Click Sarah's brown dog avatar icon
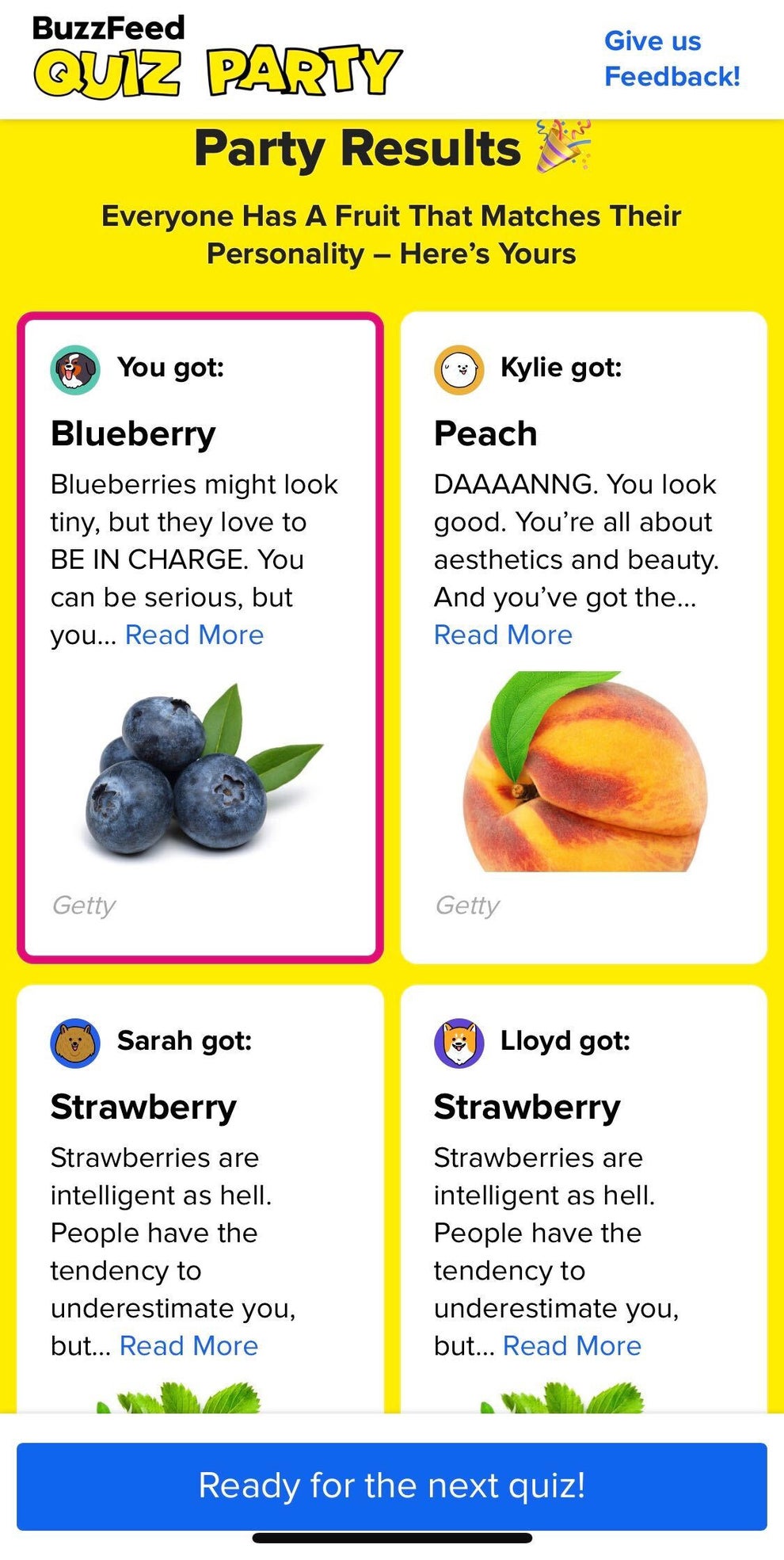784x1560 pixels. click(x=75, y=1041)
